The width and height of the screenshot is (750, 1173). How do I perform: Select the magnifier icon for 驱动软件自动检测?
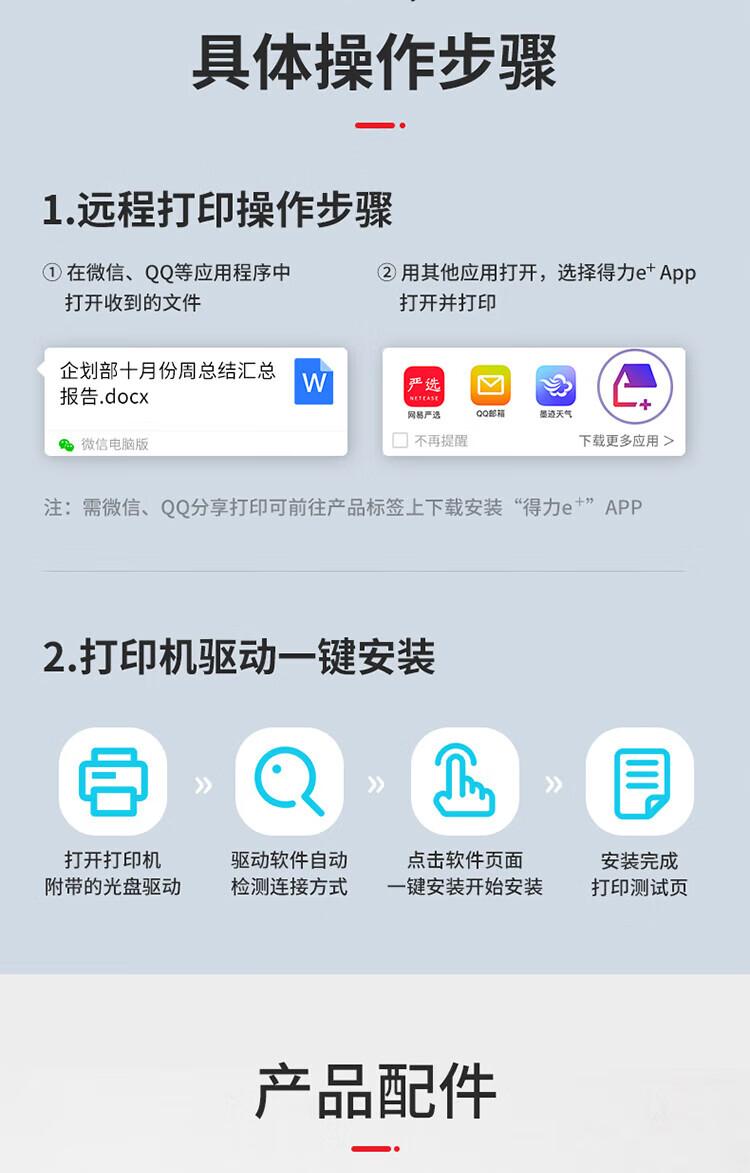[289, 782]
